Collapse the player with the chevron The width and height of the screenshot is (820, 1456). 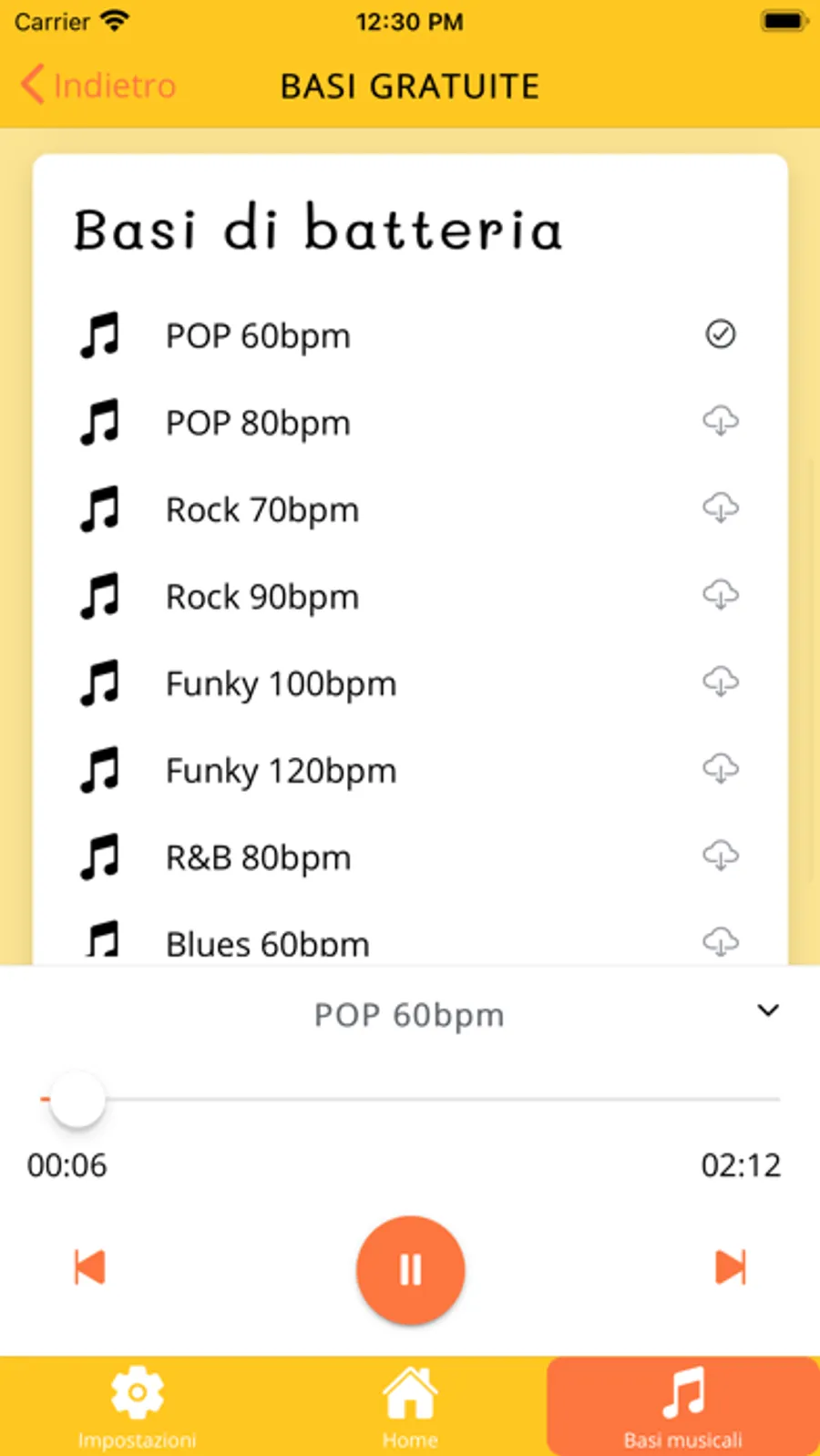click(768, 1010)
